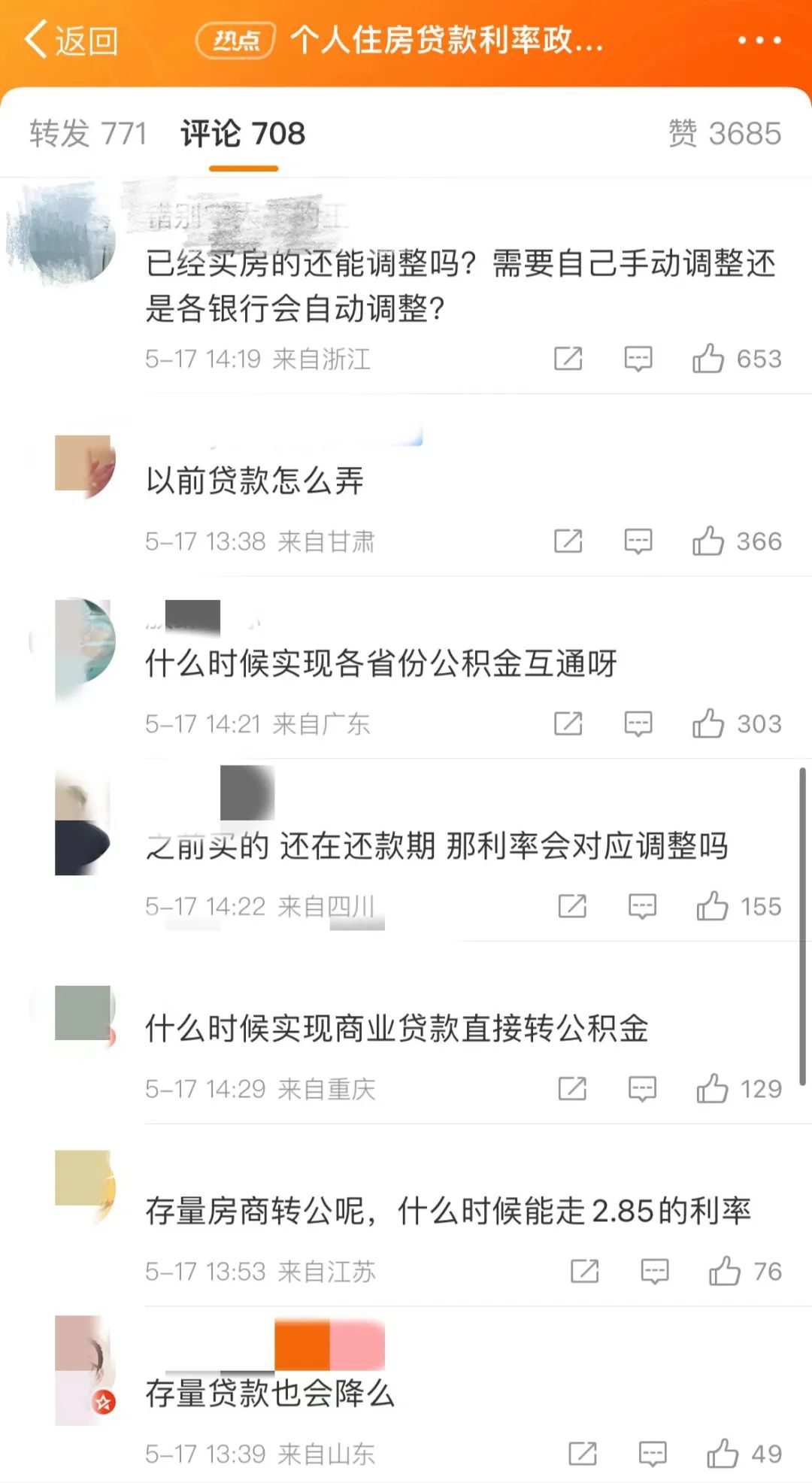This screenshot has width=812, height=1483.
Task: Like the comment from 四川 with 155 likes
Action: 712,906
